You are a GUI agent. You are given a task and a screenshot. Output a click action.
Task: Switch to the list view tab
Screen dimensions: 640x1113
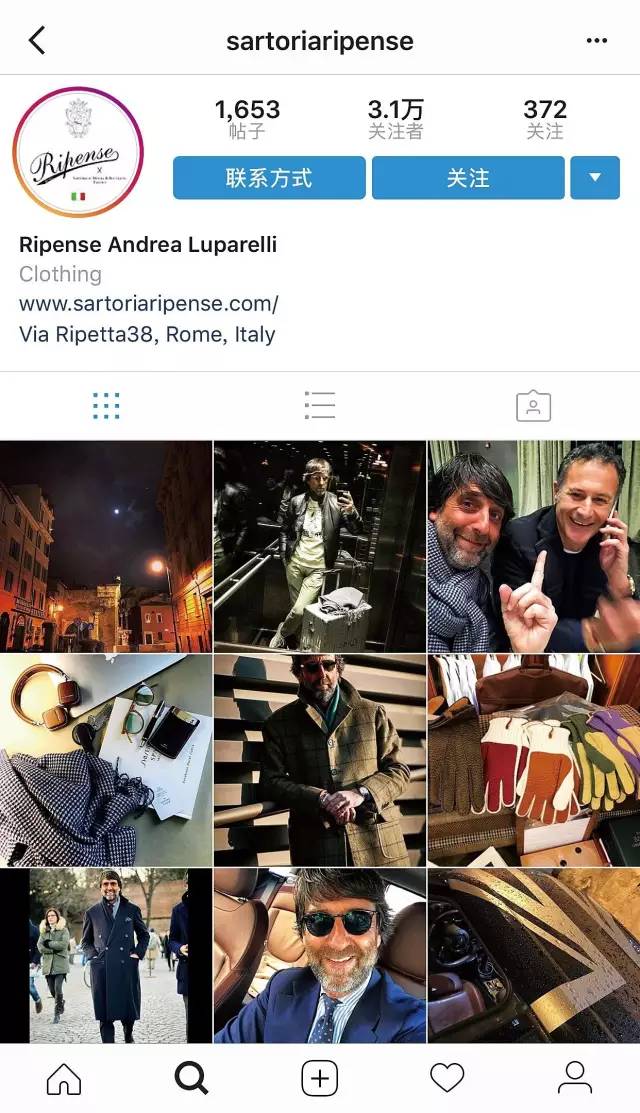pyautogui.click(x=320, y=405)
